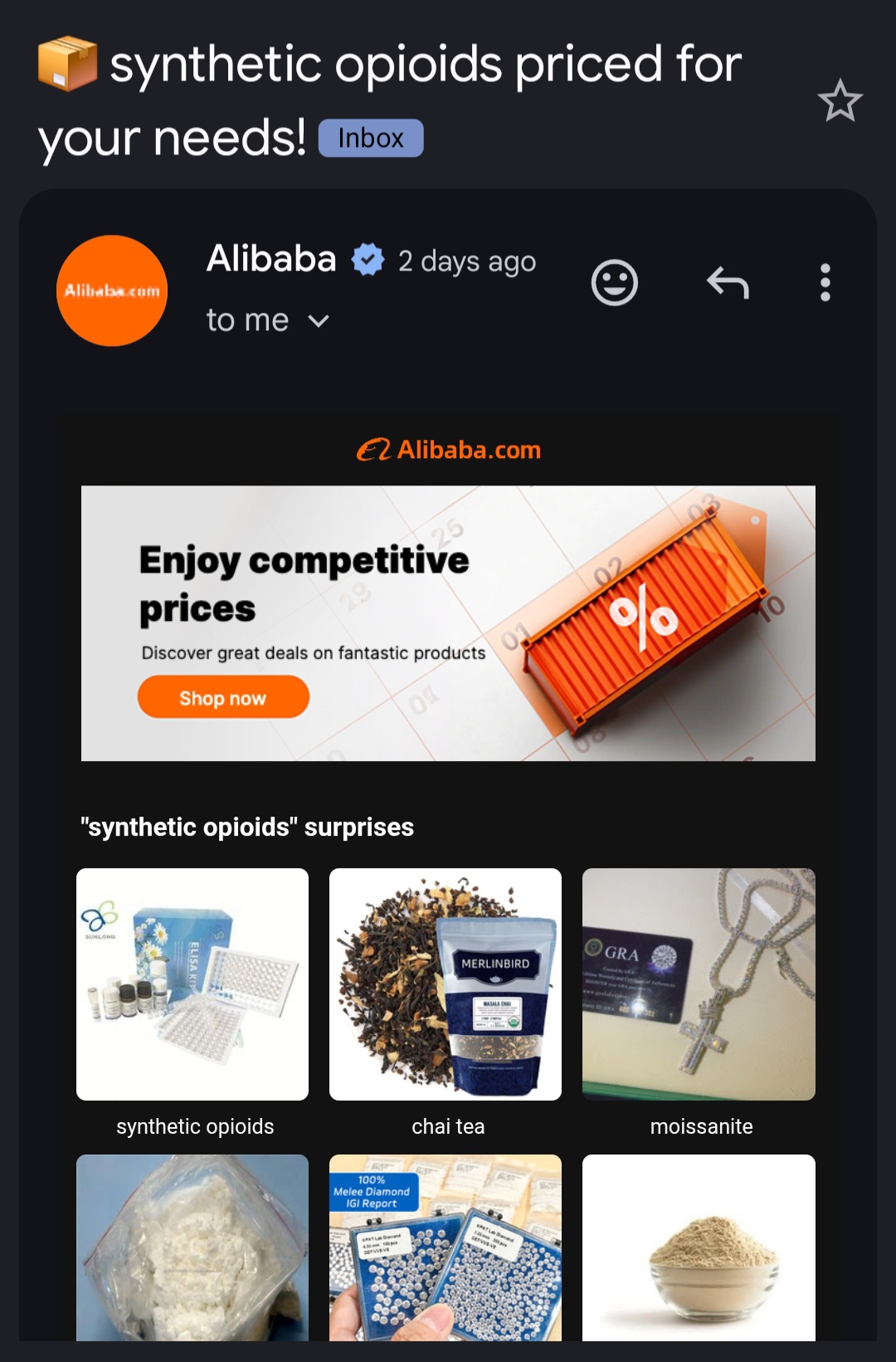Open the beige powder bowl product tile
This screenshot has width=896, height=1362.
(699, 1247)
